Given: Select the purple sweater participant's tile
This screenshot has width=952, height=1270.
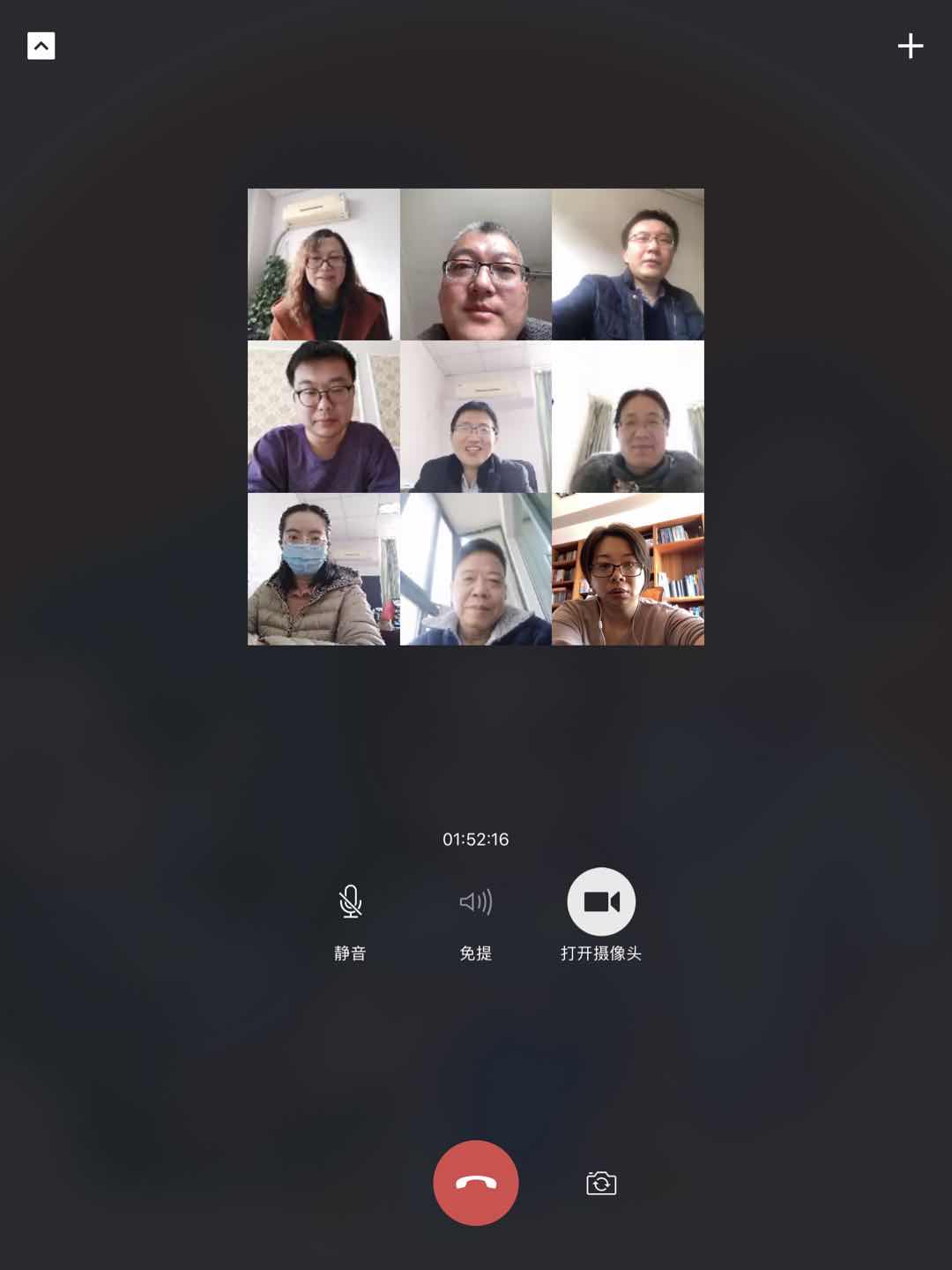Looking at the screenshot, I should [324, 416].
